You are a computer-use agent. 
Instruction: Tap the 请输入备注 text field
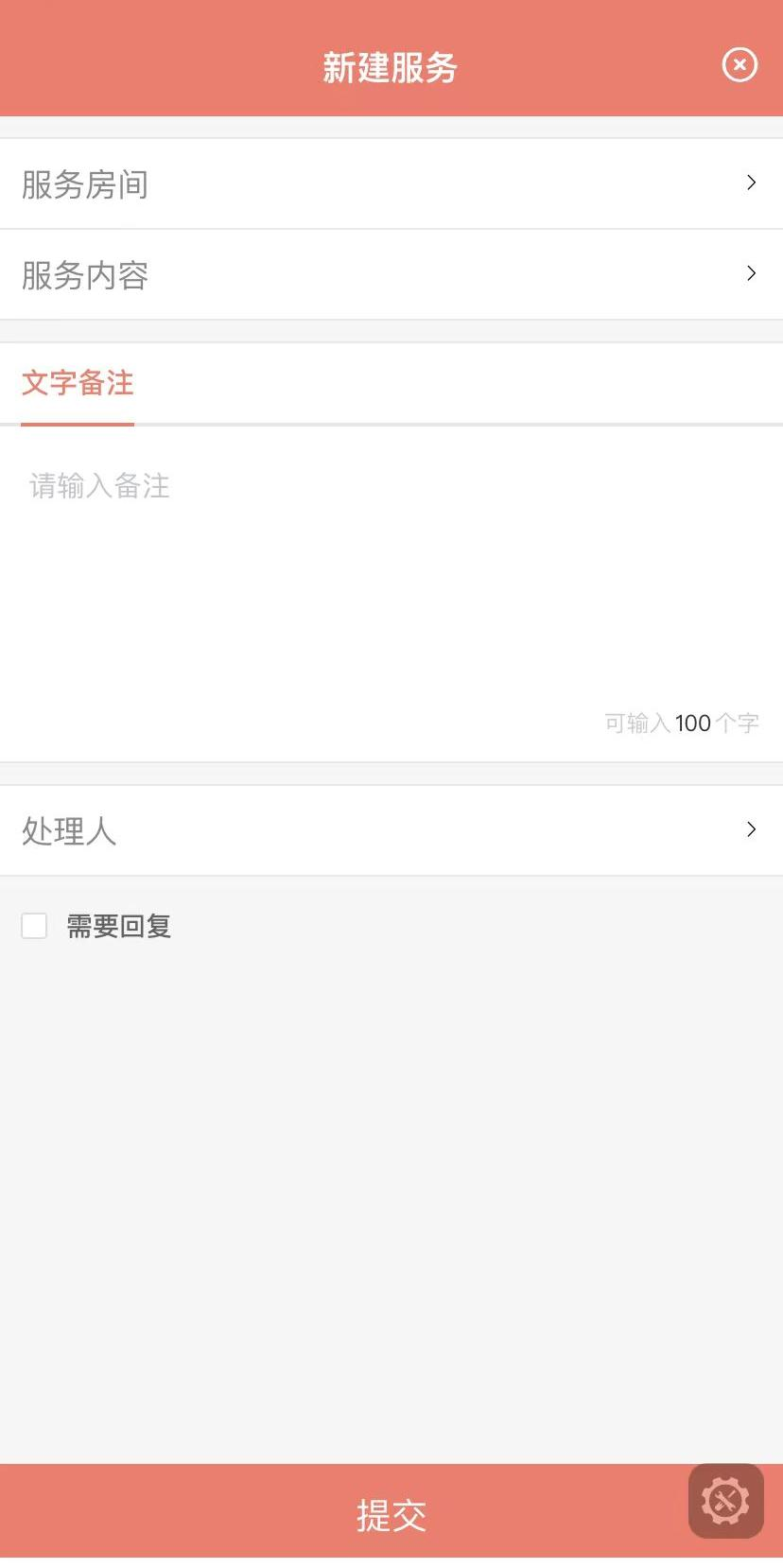click(x=391, y=567)
